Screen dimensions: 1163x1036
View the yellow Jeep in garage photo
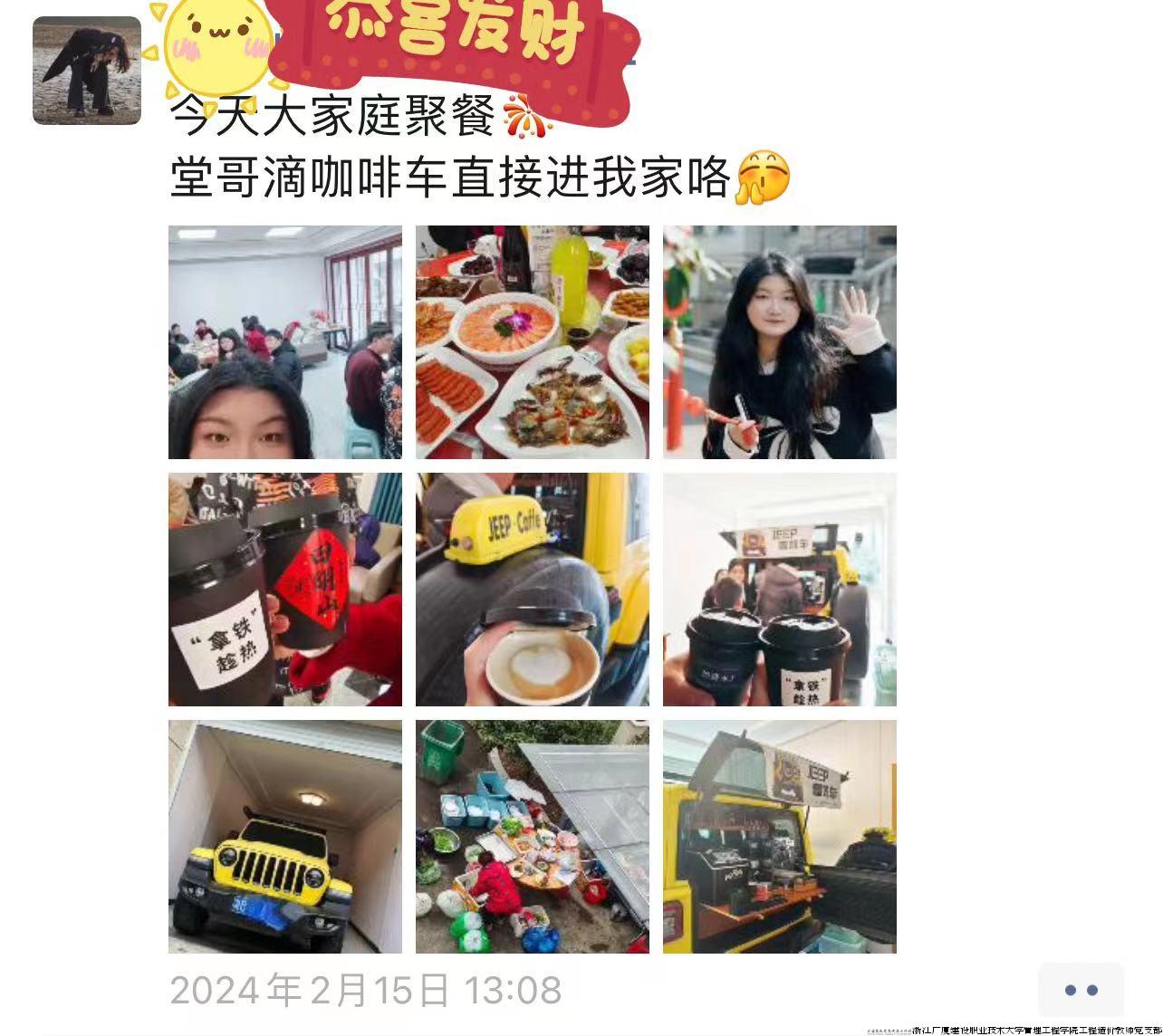[285, 837]
